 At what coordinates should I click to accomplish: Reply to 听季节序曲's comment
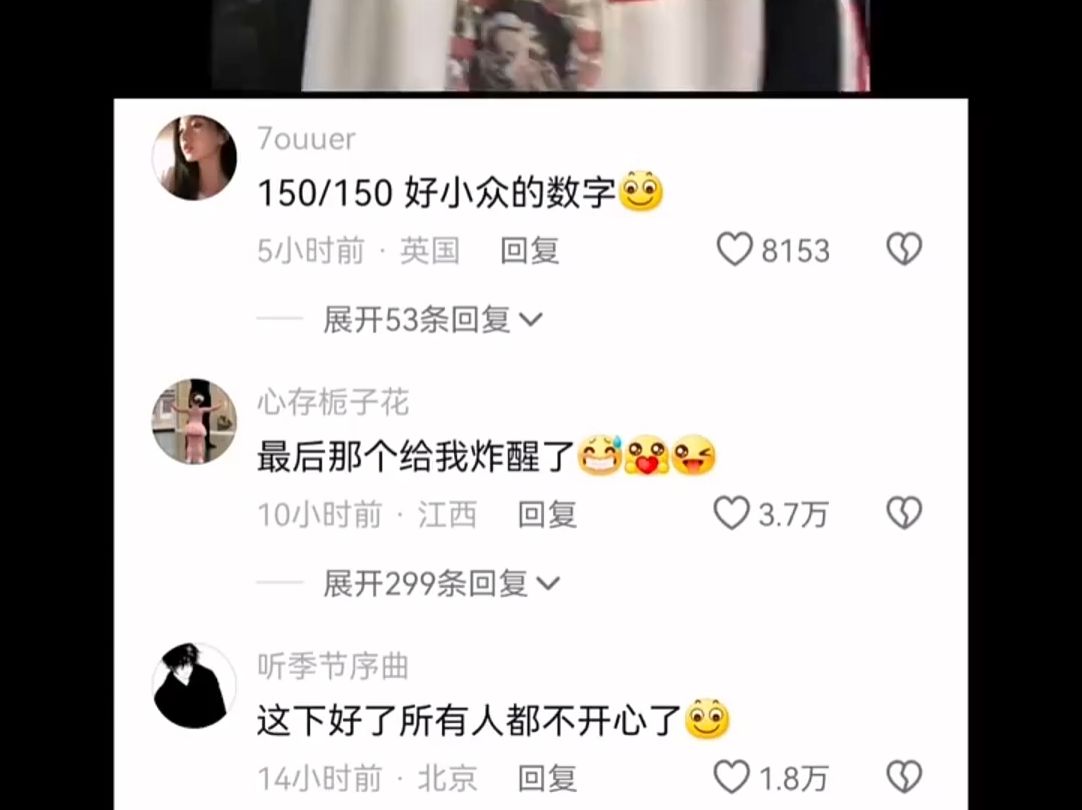546,778
